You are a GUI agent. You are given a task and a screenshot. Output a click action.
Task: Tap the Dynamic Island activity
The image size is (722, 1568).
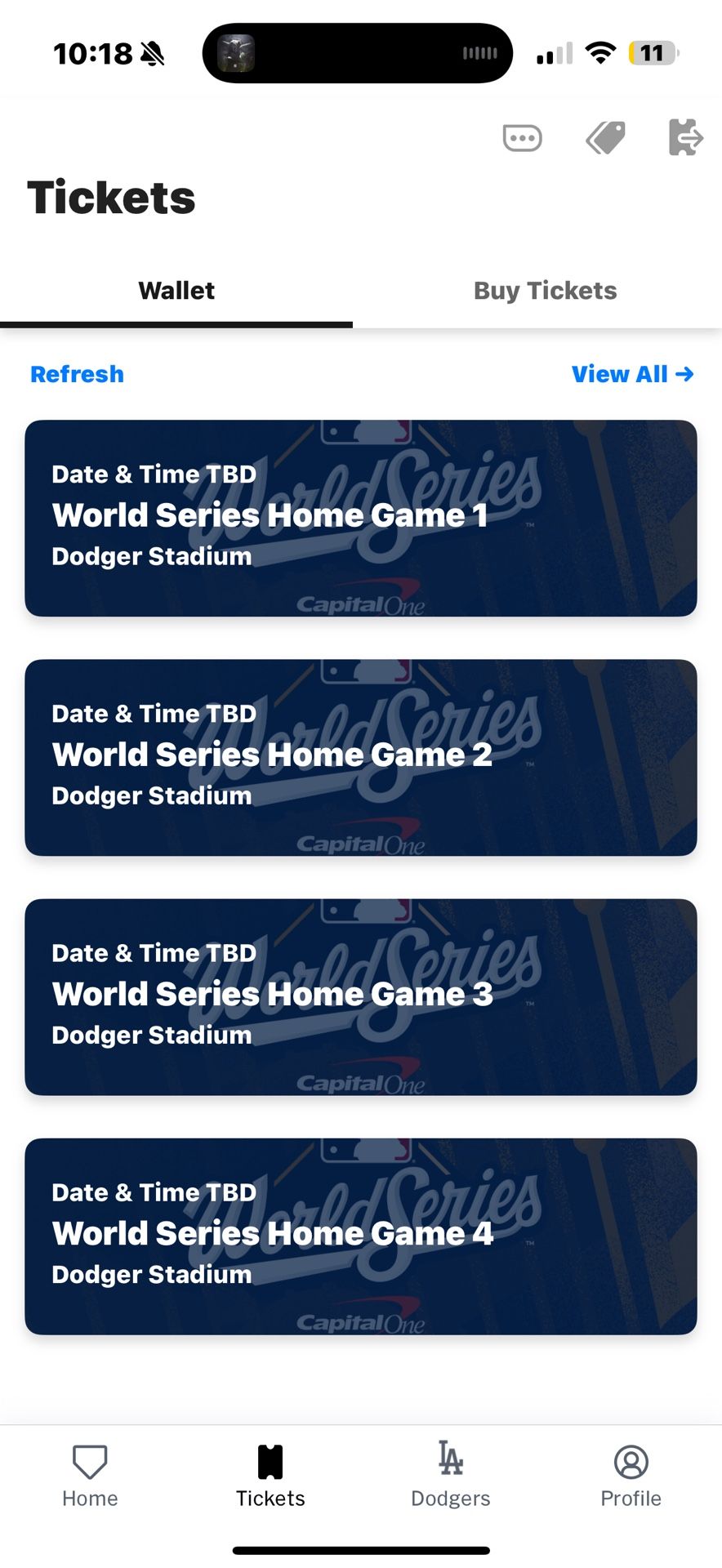point(357,52)
